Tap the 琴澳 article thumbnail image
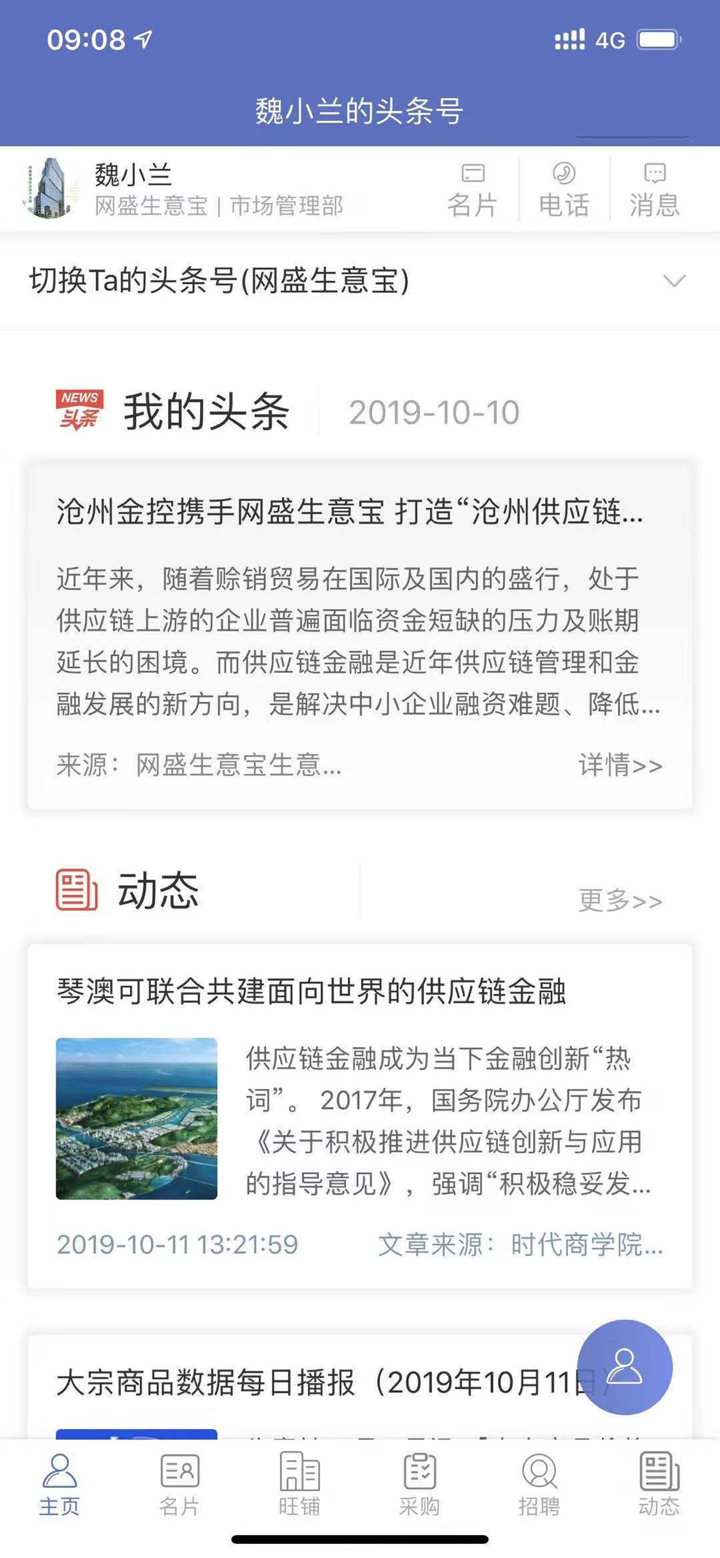This screenshot has height=1558, width=720. click(136, 1119)
